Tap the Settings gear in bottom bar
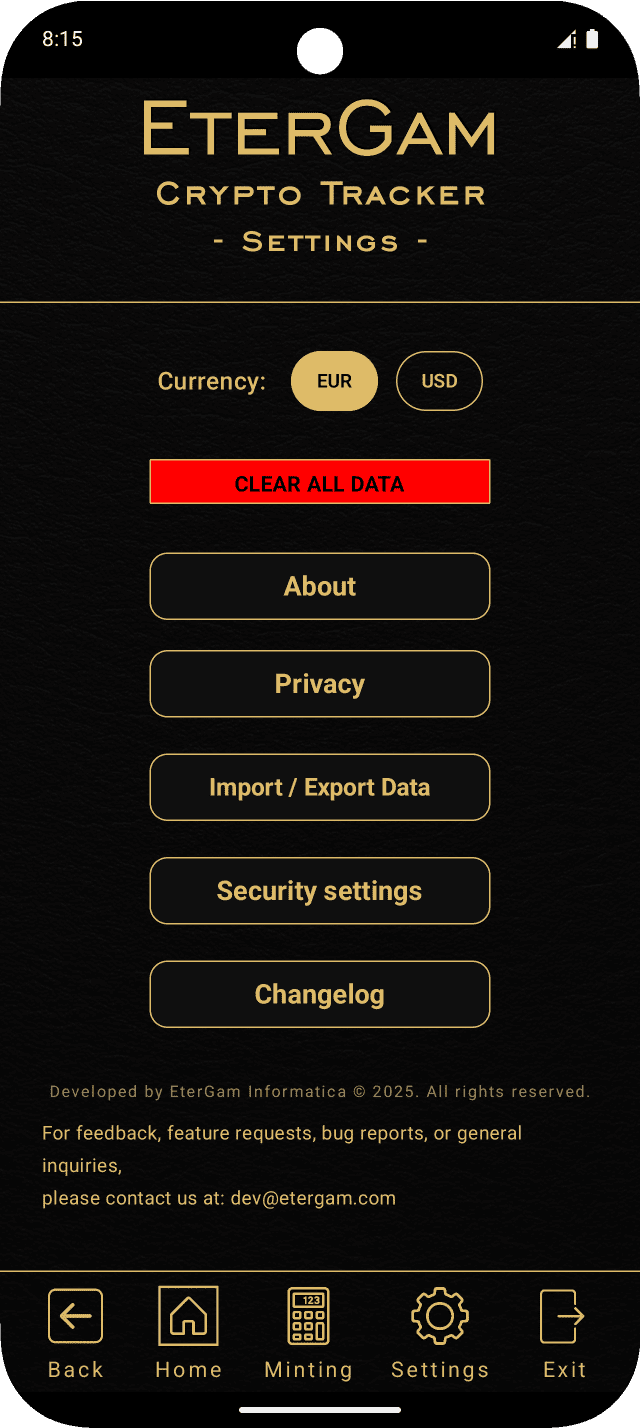 tap(440, 1331)
